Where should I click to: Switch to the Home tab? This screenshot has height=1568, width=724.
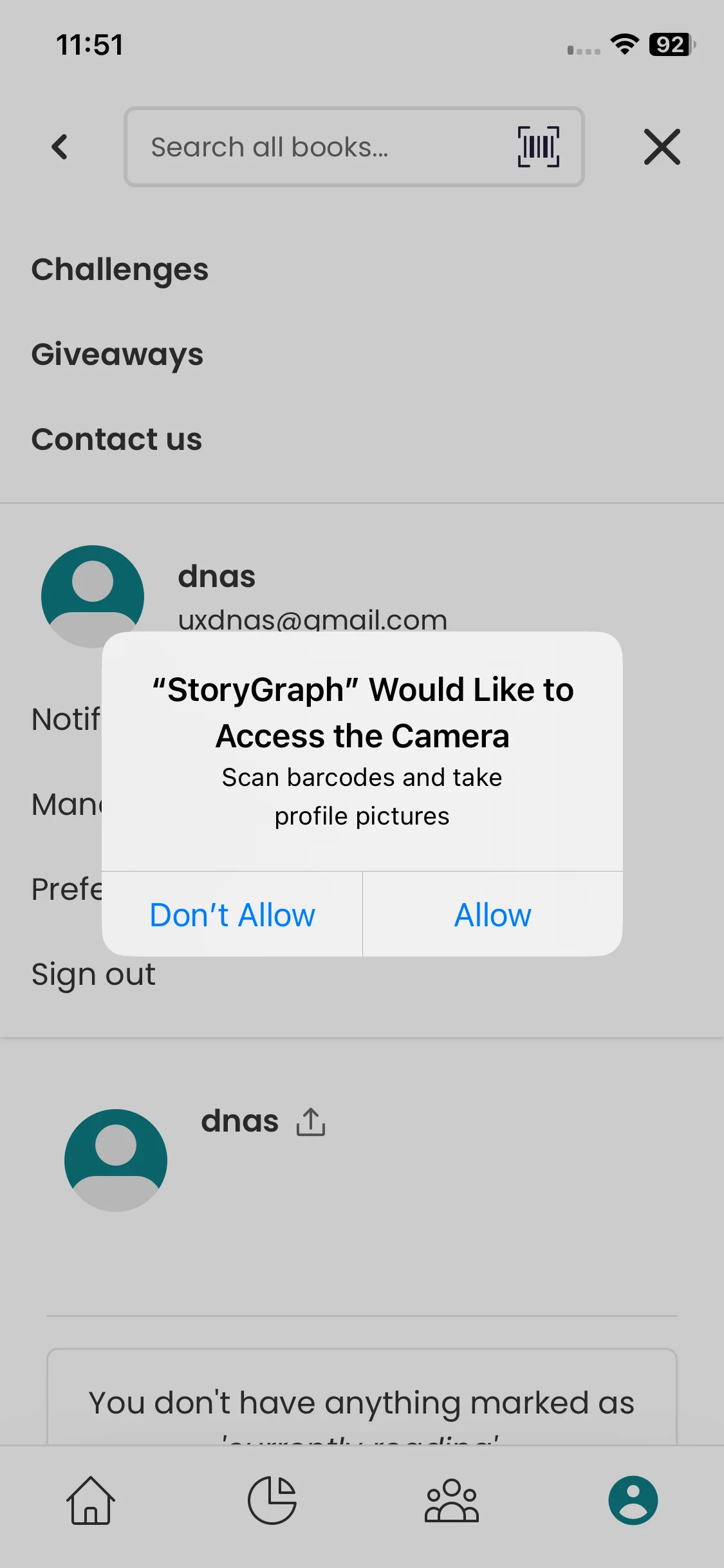coord(91,1500)
